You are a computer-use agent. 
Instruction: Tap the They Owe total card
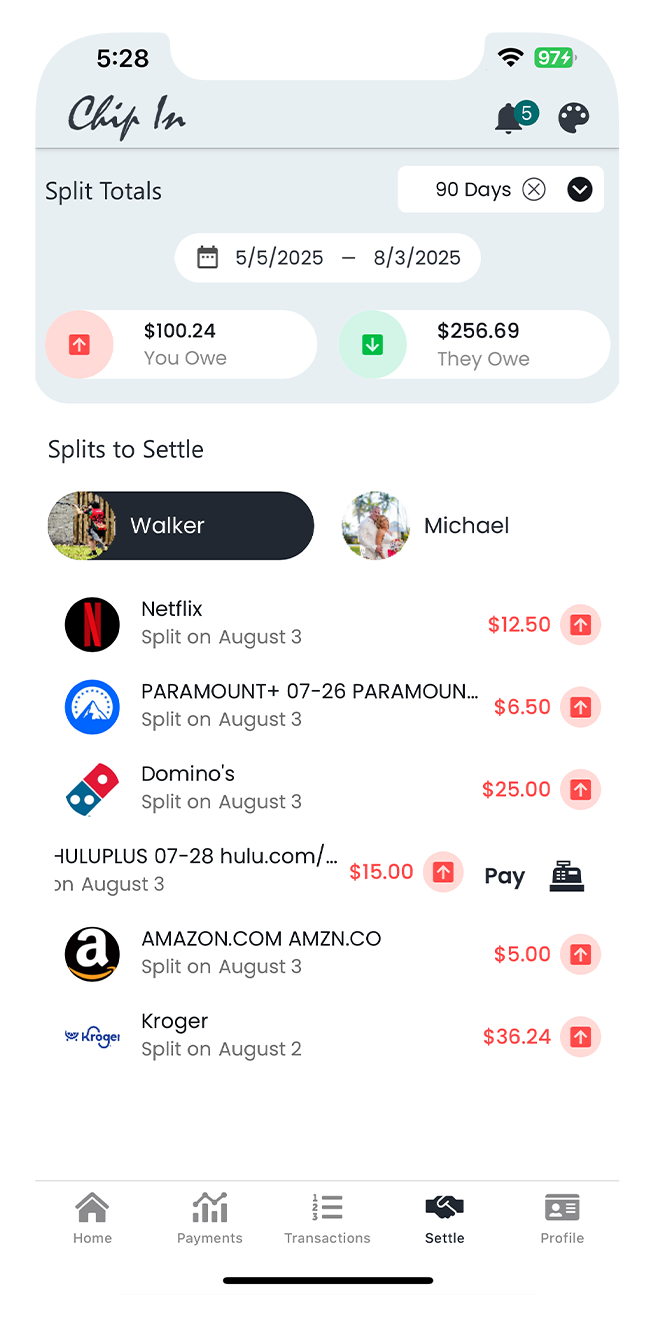click(475, 344)
